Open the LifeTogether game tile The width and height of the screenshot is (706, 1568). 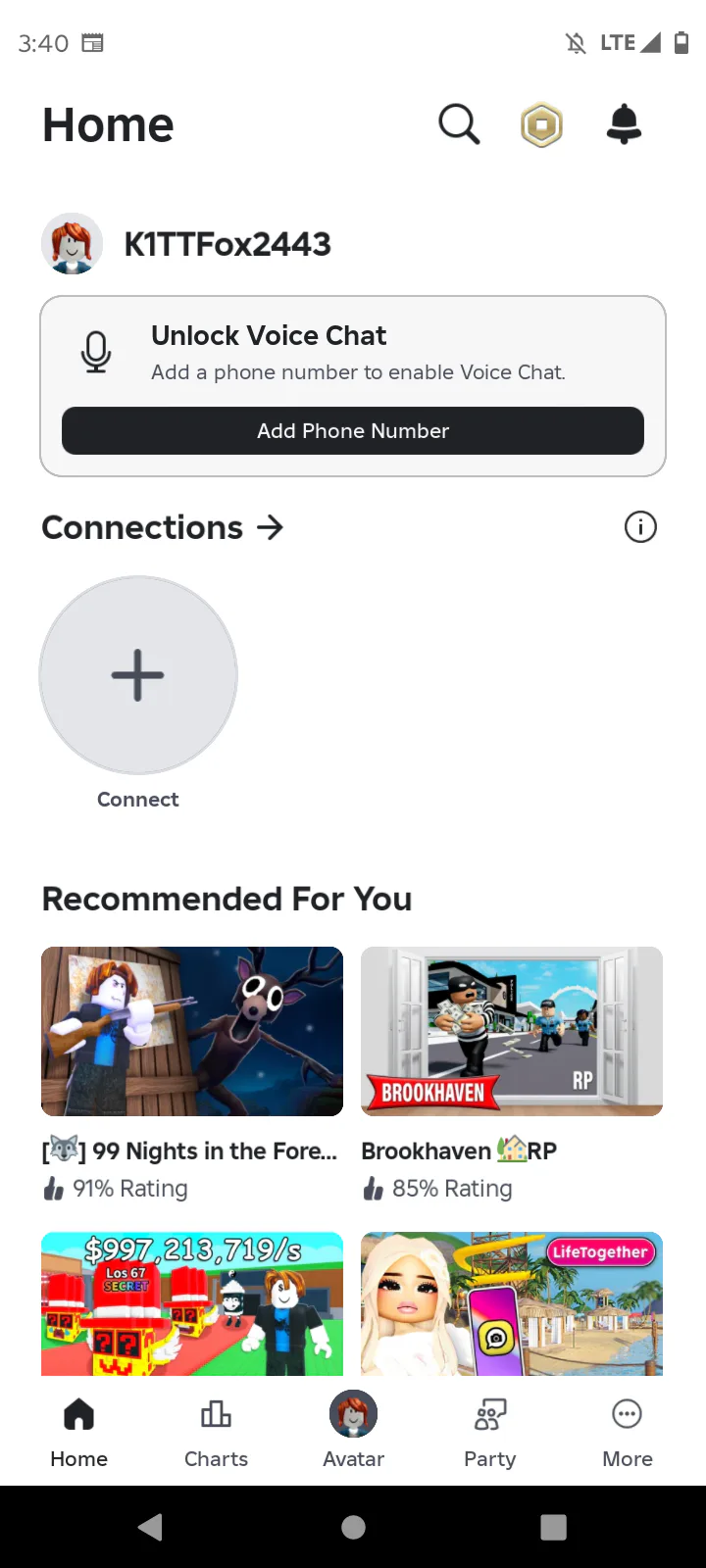(512, 1303)
